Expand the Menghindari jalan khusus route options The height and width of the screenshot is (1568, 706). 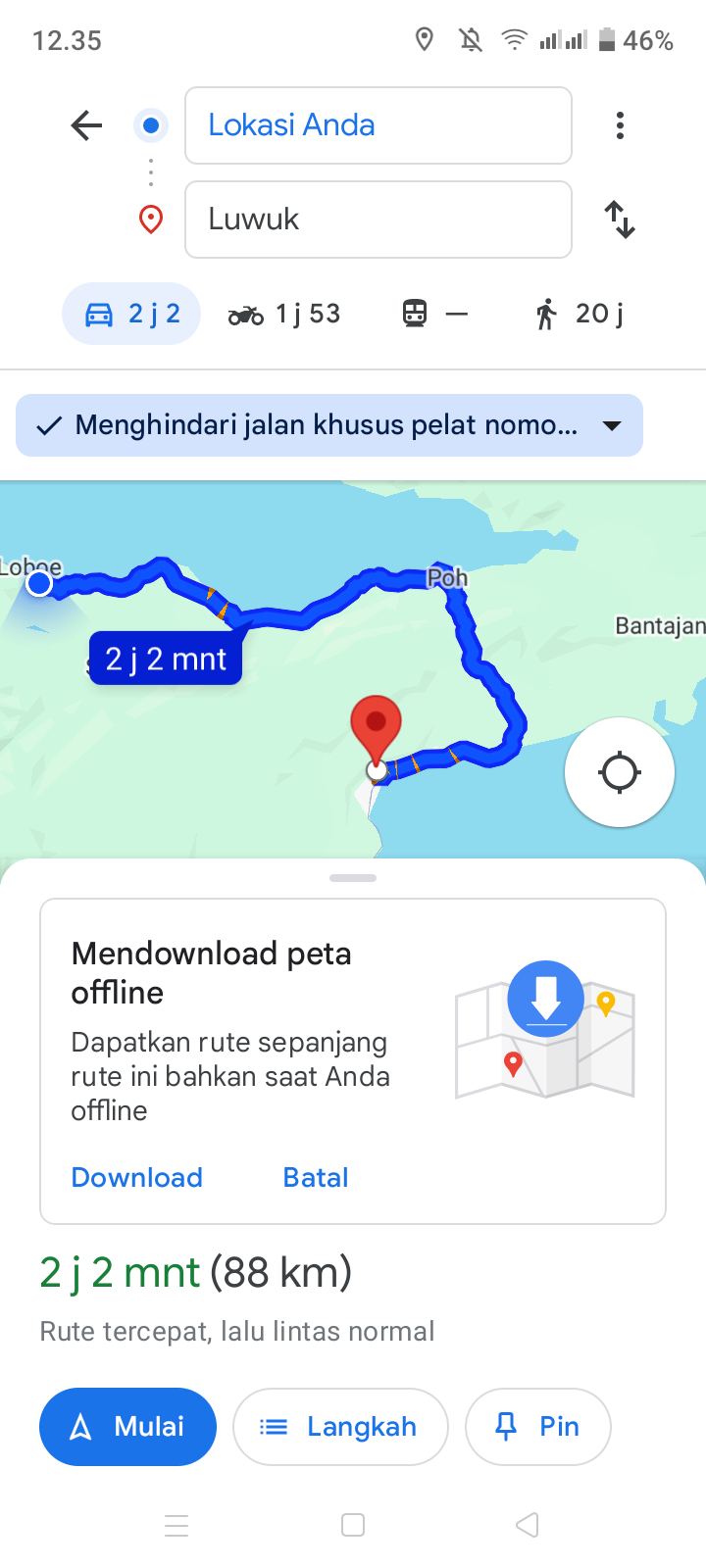(x=329, y=425)
